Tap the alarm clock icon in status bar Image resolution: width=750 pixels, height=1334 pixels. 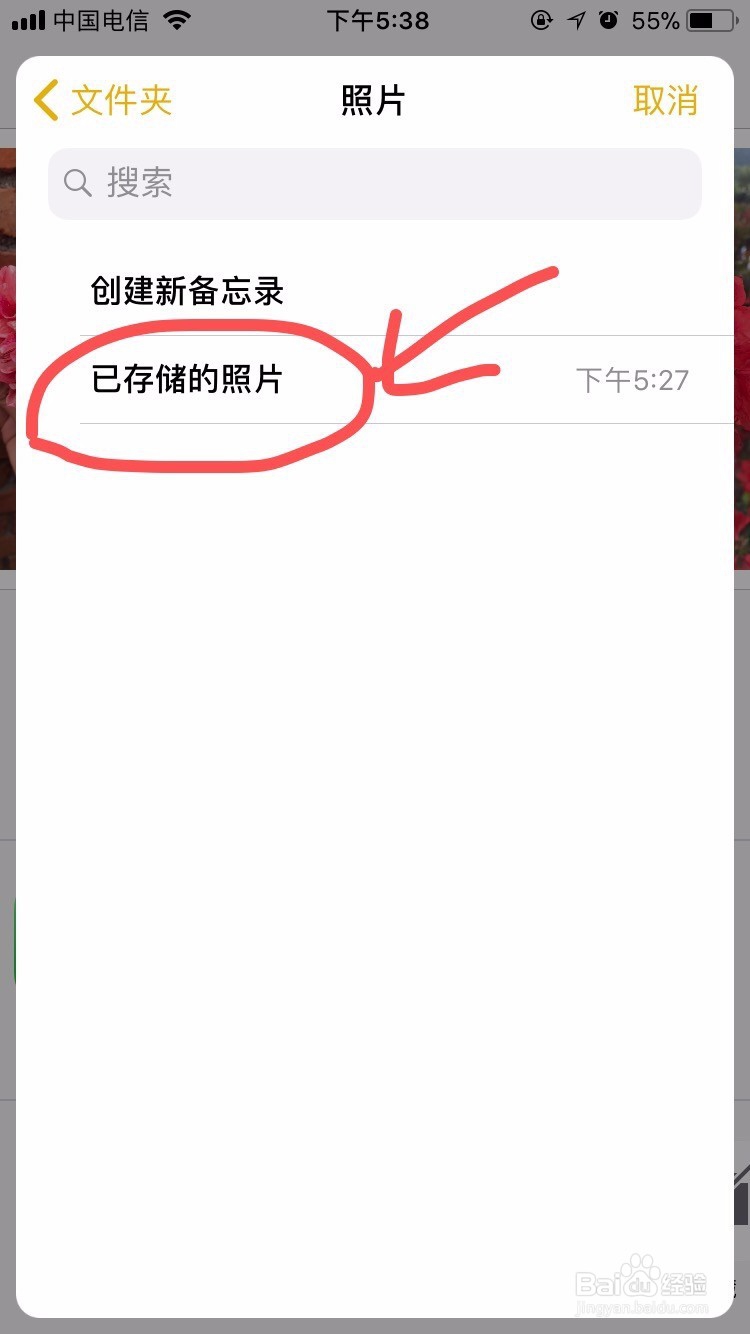pos(609,19)
